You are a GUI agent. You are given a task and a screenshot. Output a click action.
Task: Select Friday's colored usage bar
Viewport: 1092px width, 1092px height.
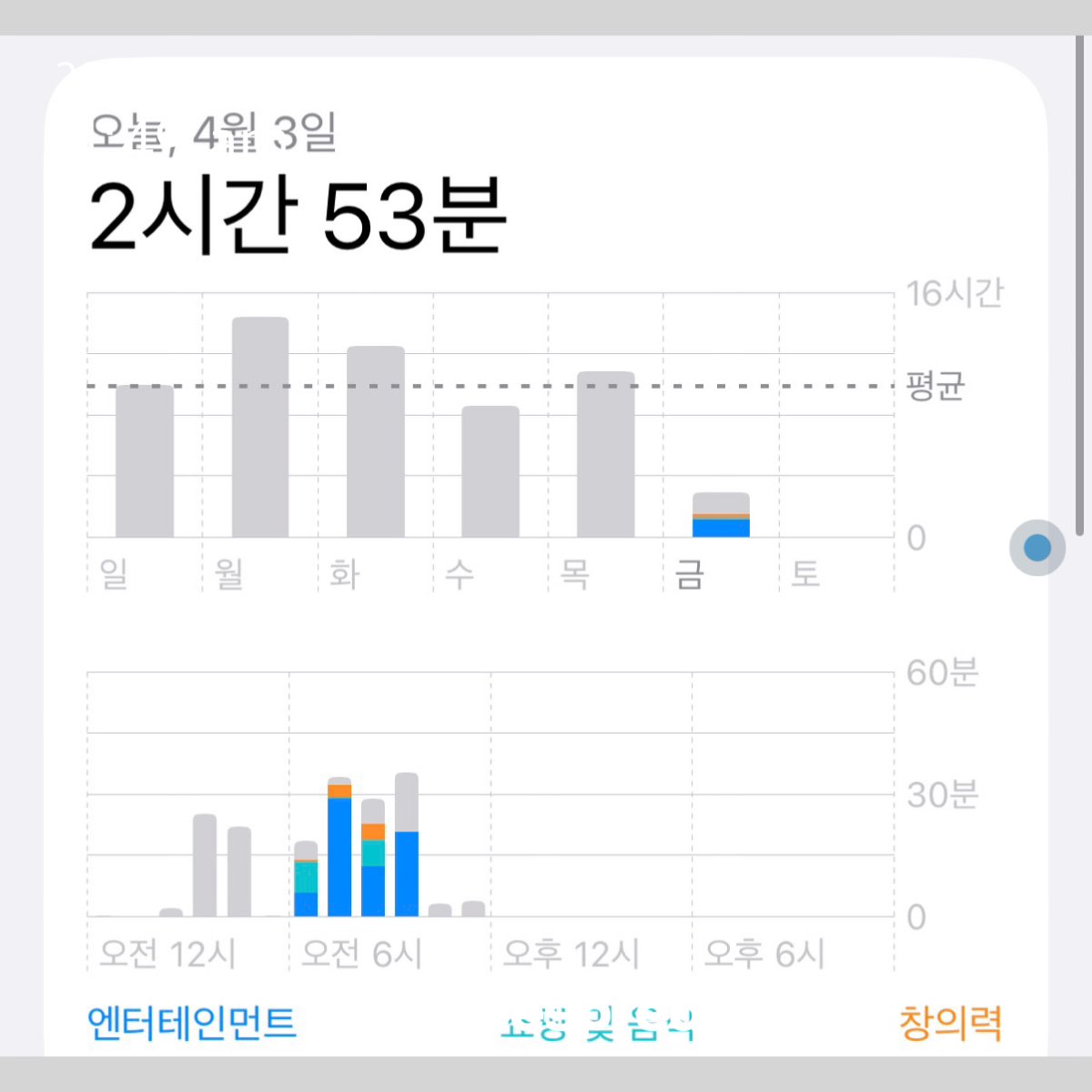(x=721, y=516)
